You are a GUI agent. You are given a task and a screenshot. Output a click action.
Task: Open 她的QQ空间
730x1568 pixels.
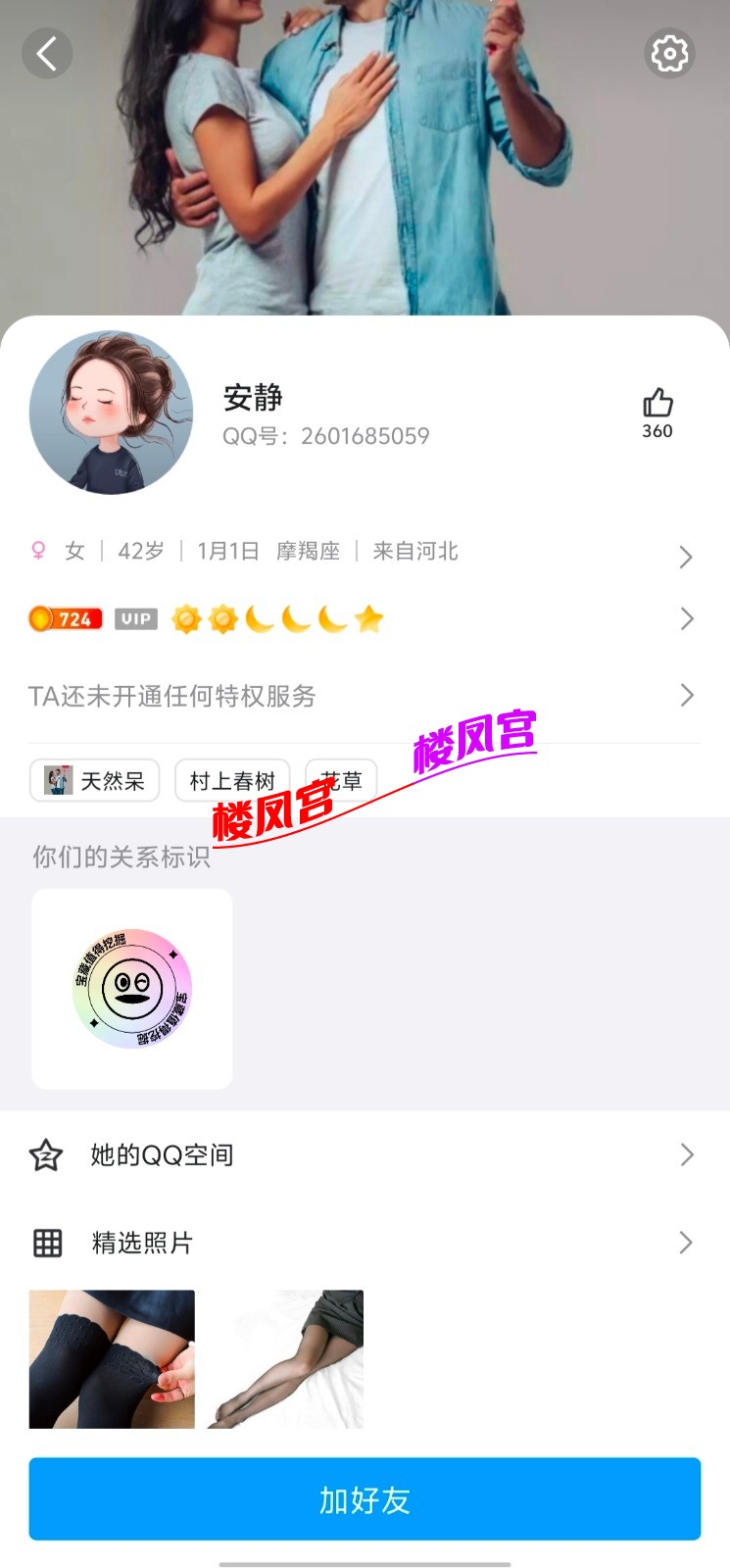click(363, 1155)
